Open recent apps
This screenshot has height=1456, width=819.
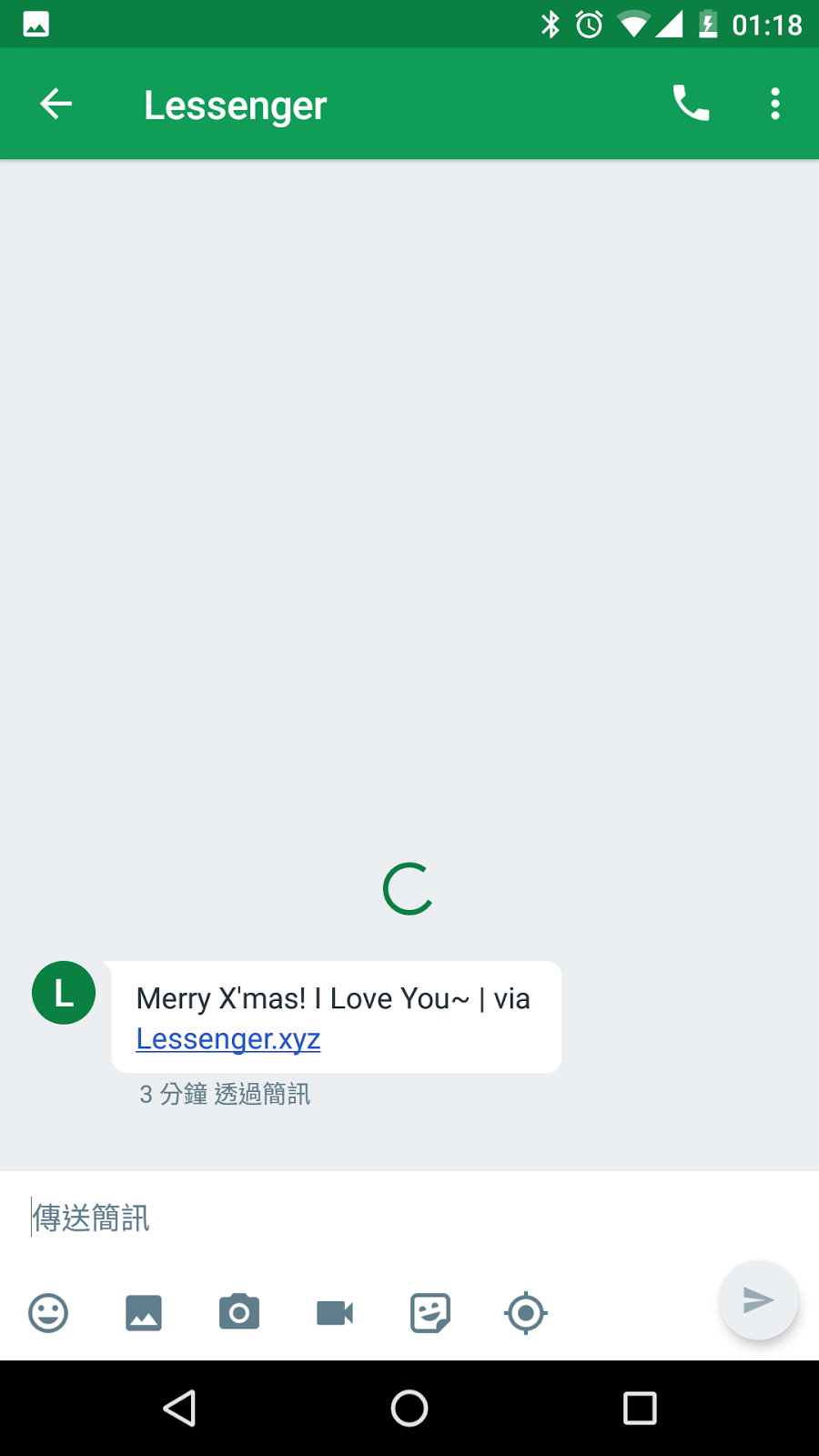pyautogui.click(x=640, y=1409)
